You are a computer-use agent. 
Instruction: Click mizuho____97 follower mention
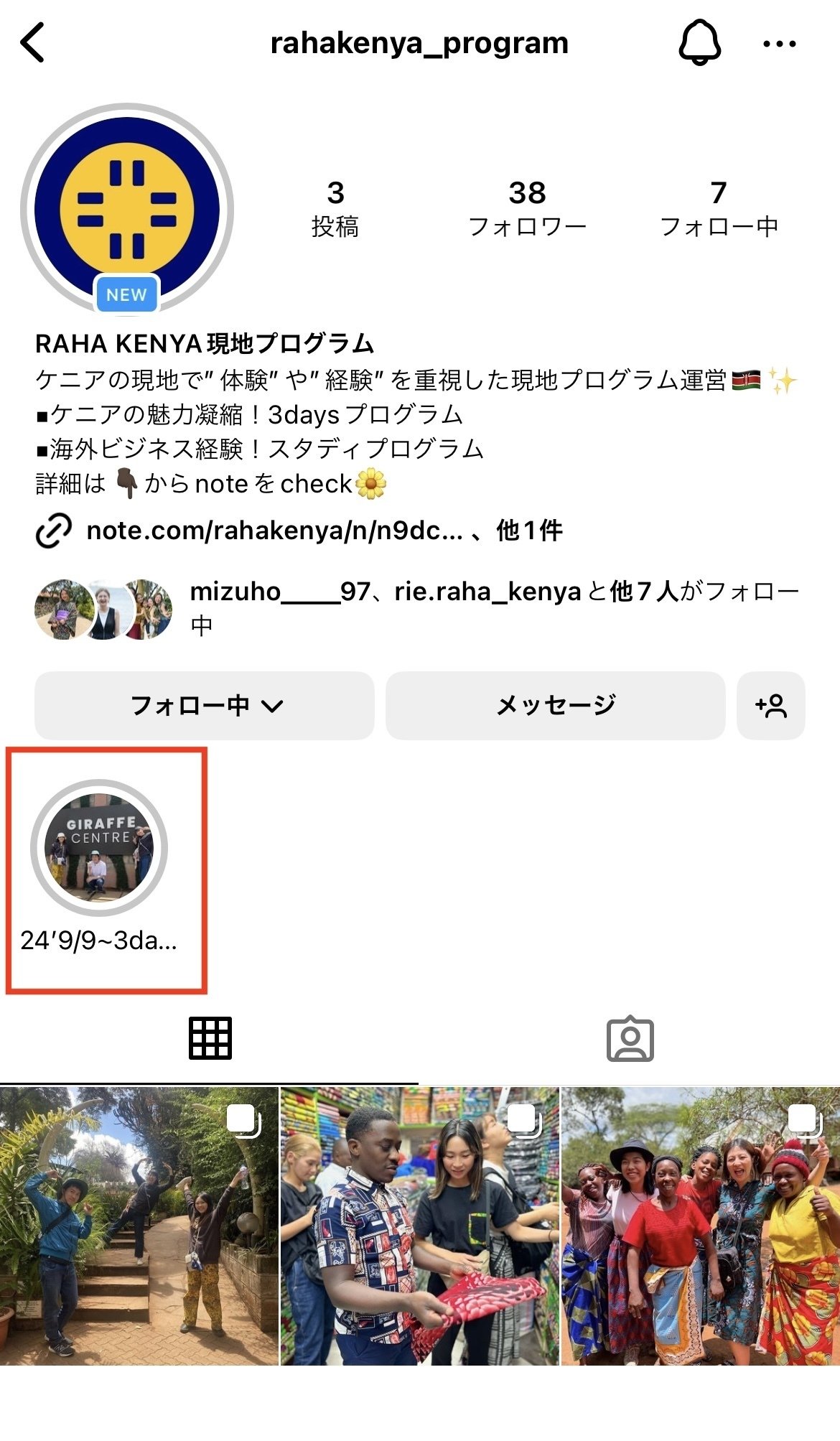281,592
